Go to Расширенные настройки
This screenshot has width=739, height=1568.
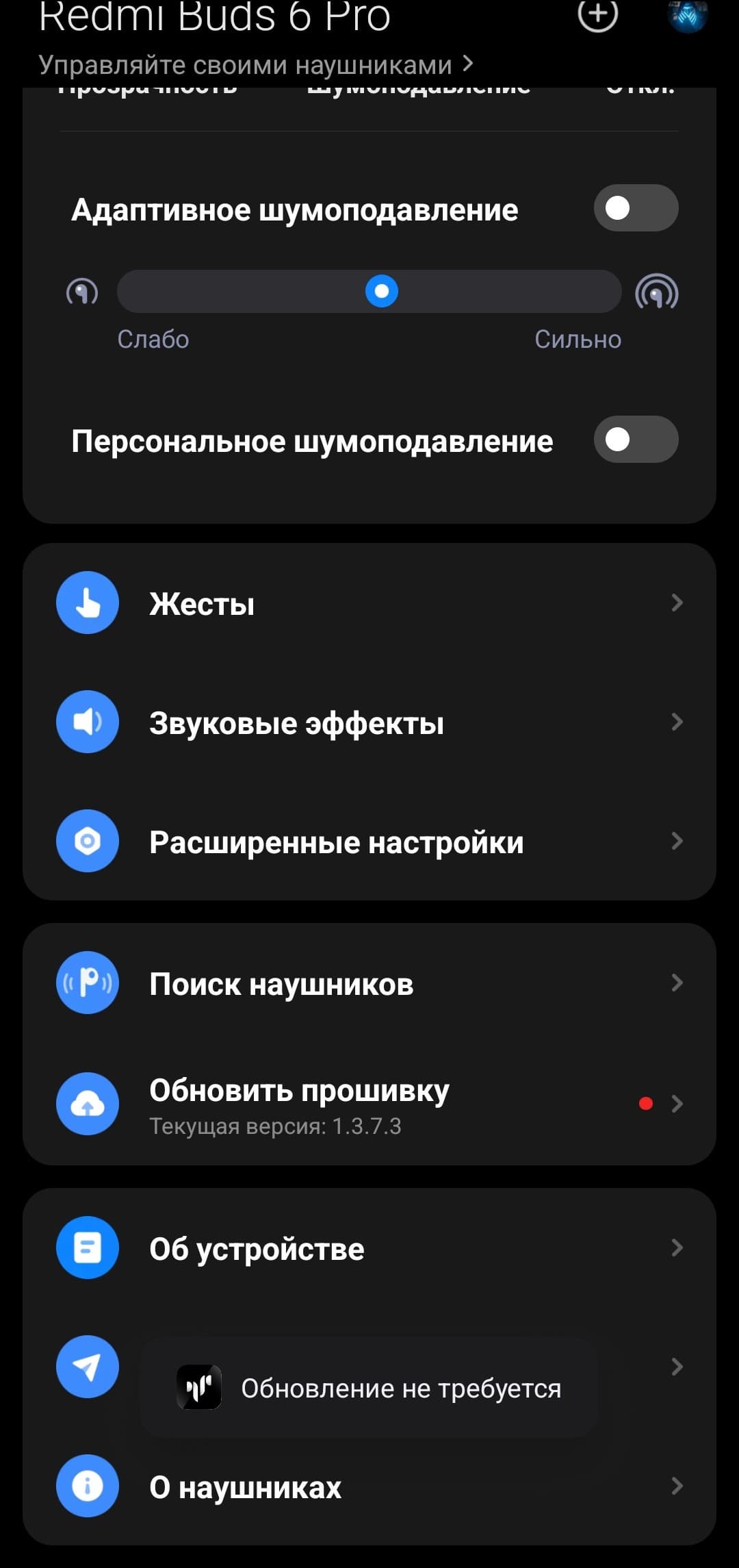pyautogui.click(x=369, y=842)
